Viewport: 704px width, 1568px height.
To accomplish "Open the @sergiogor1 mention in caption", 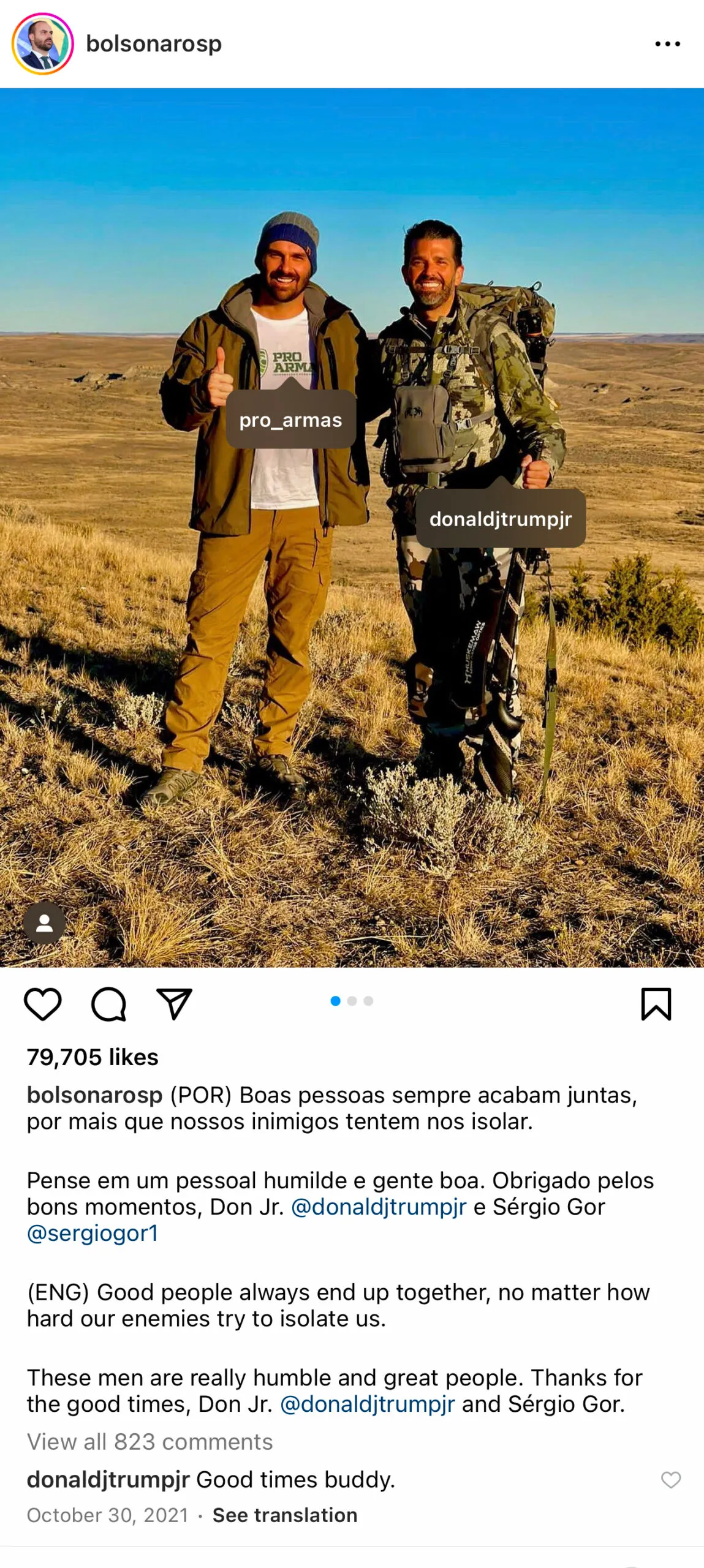I will click(93, 1234).
